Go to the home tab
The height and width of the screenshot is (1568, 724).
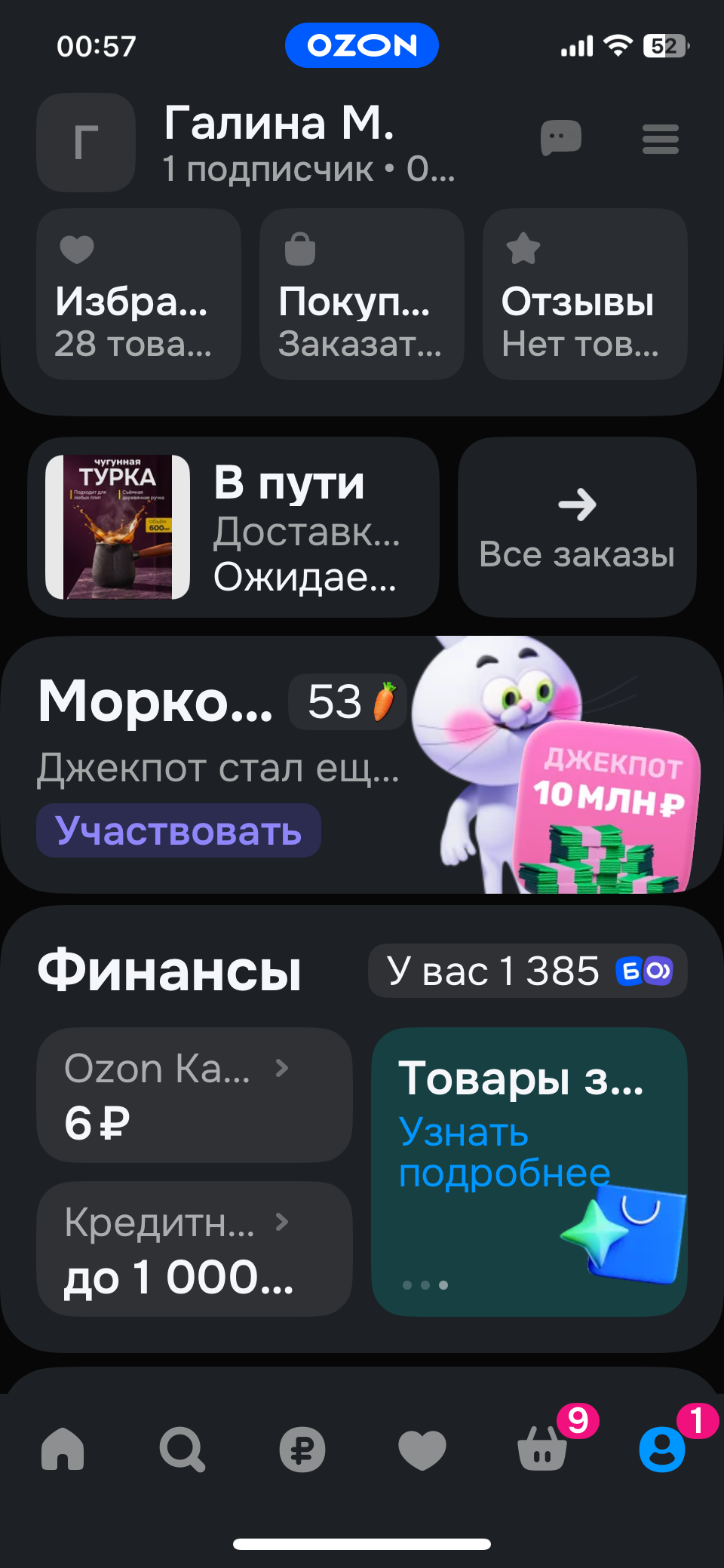pos(63,1449)
